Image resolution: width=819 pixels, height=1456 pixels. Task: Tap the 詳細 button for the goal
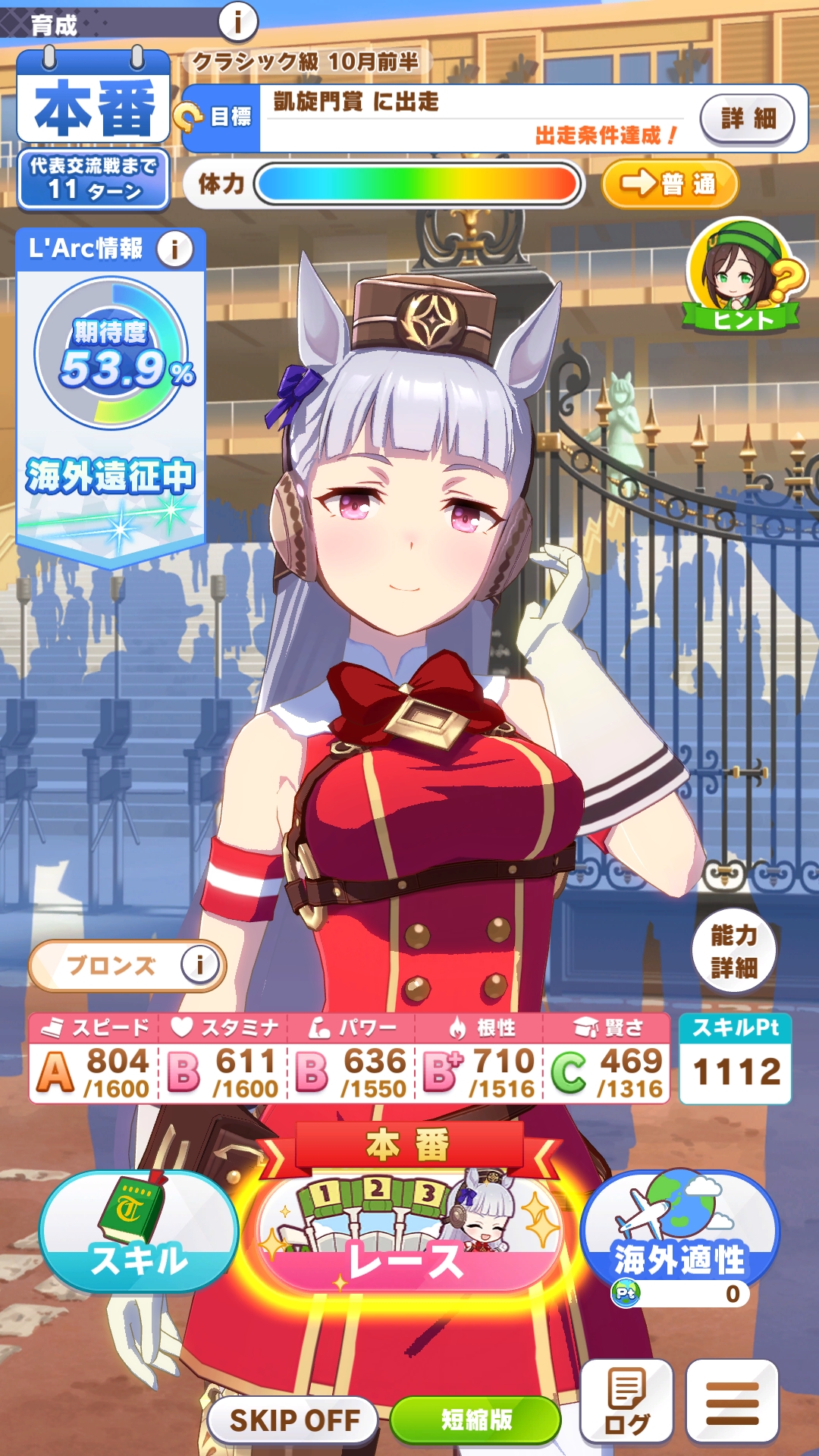click(x=747, y=118)
